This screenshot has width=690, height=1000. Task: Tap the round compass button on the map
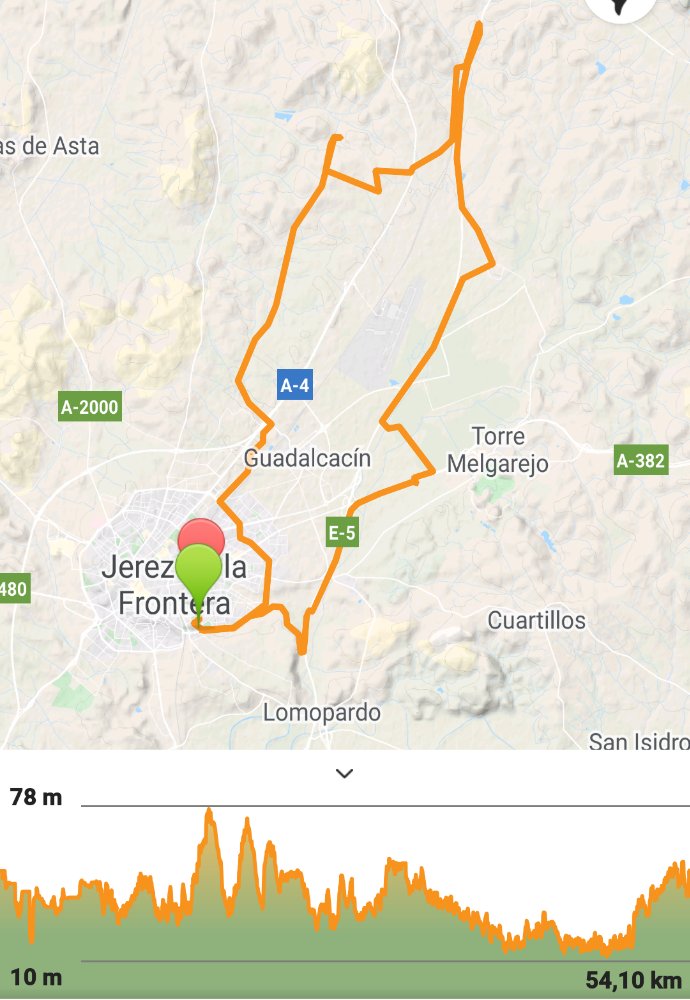622,6
